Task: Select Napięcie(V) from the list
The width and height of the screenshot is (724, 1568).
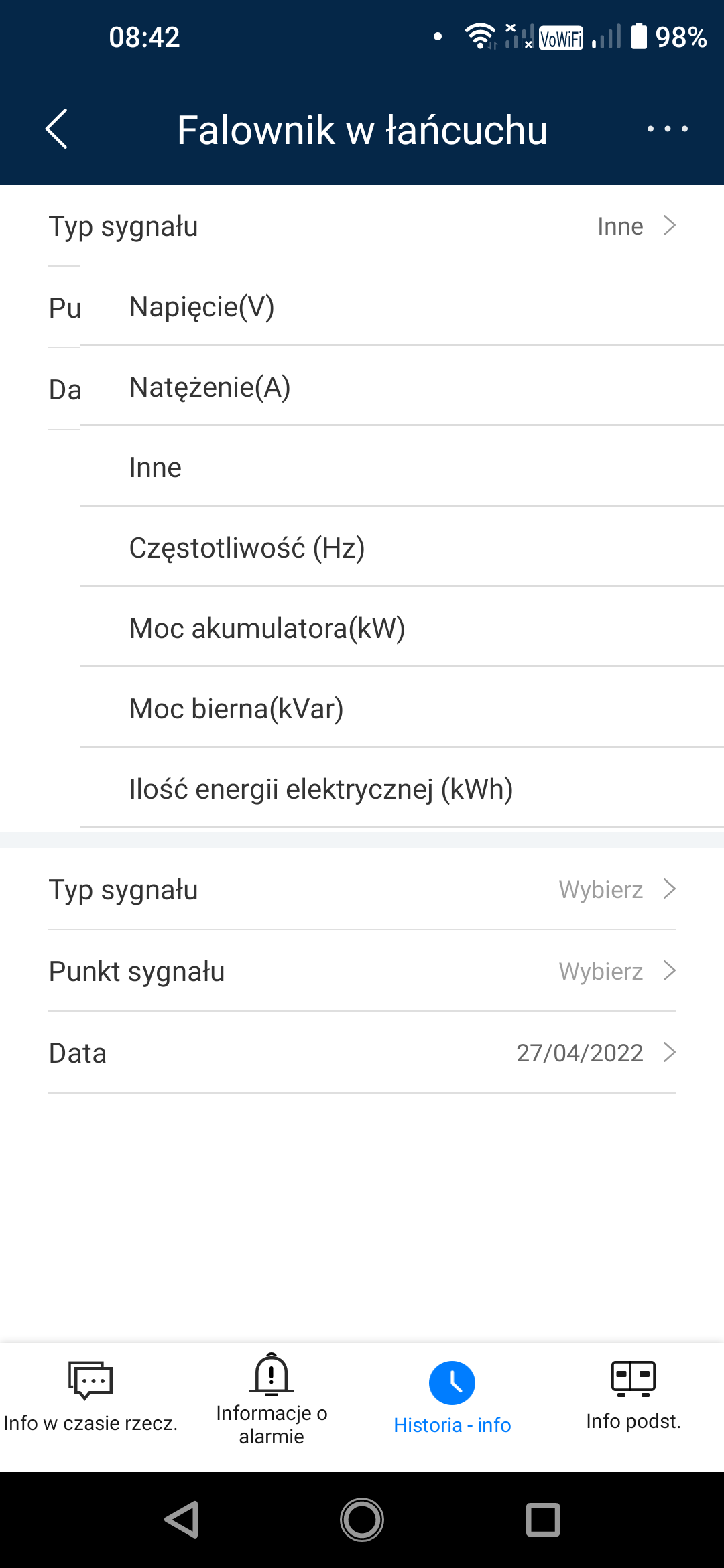Action: pyautogui.click(x=402, y=307)
